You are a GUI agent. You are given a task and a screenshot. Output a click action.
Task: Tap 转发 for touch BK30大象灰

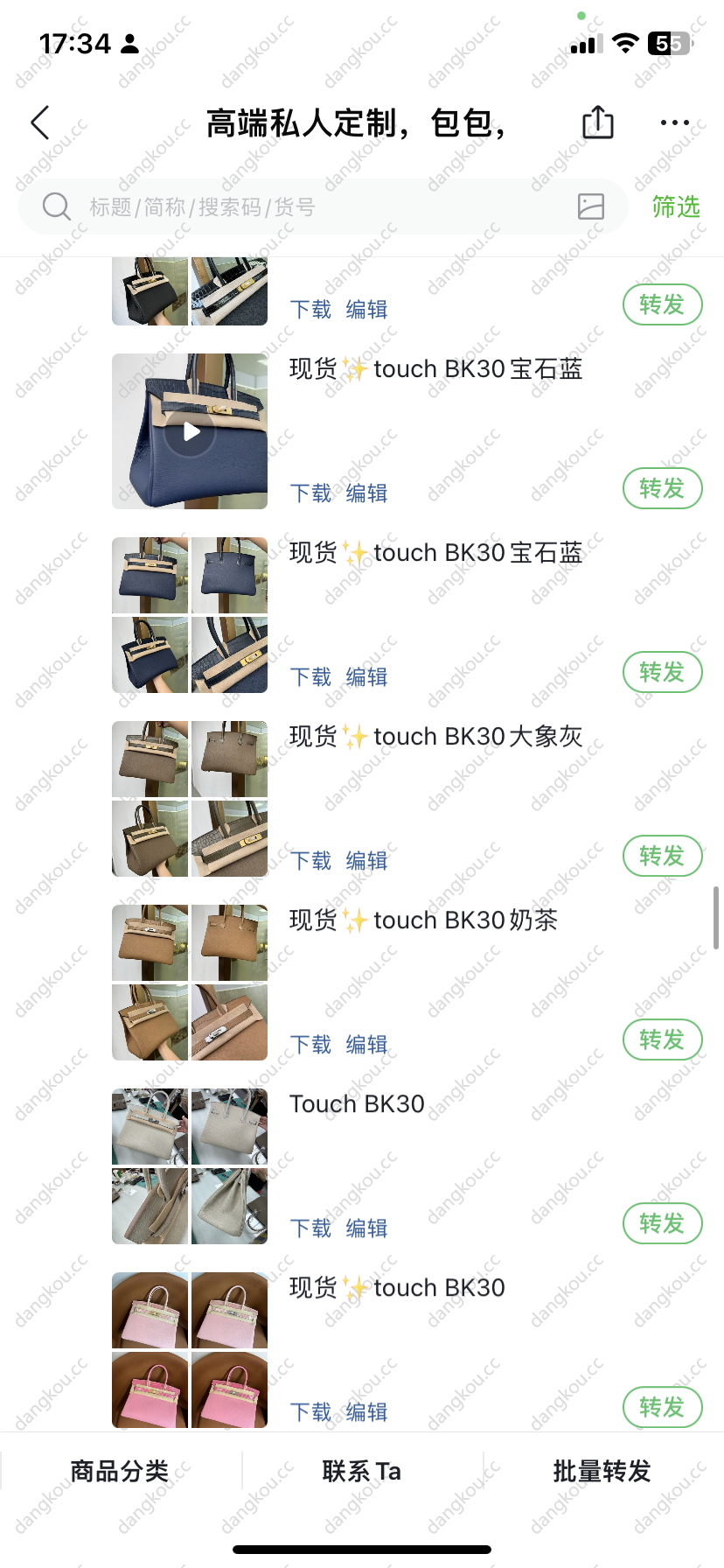click(x=662, y=856)
